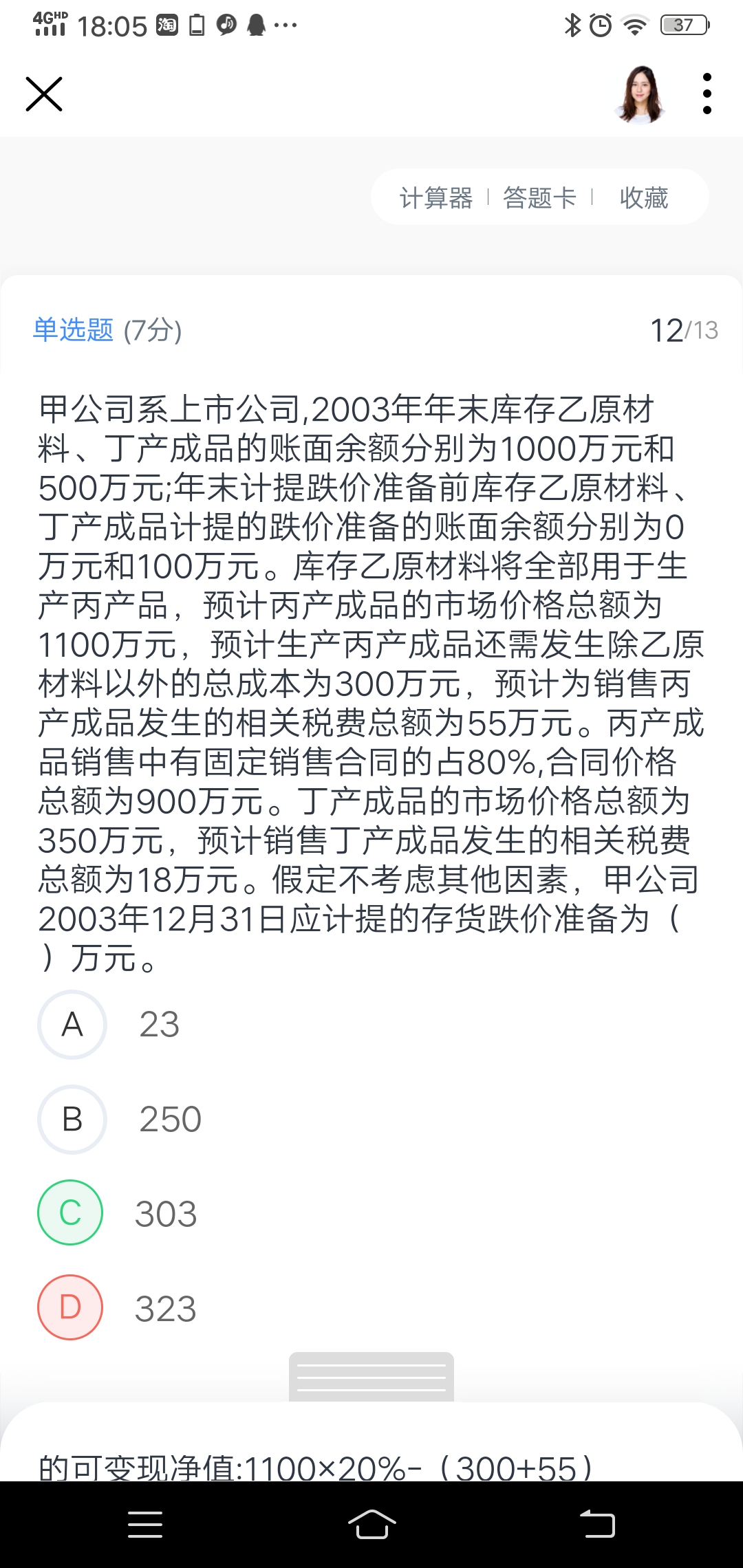Open the 答题卡 answer sheet
The height and width of the screenshot is (1568, 743).
pos(539,198)
